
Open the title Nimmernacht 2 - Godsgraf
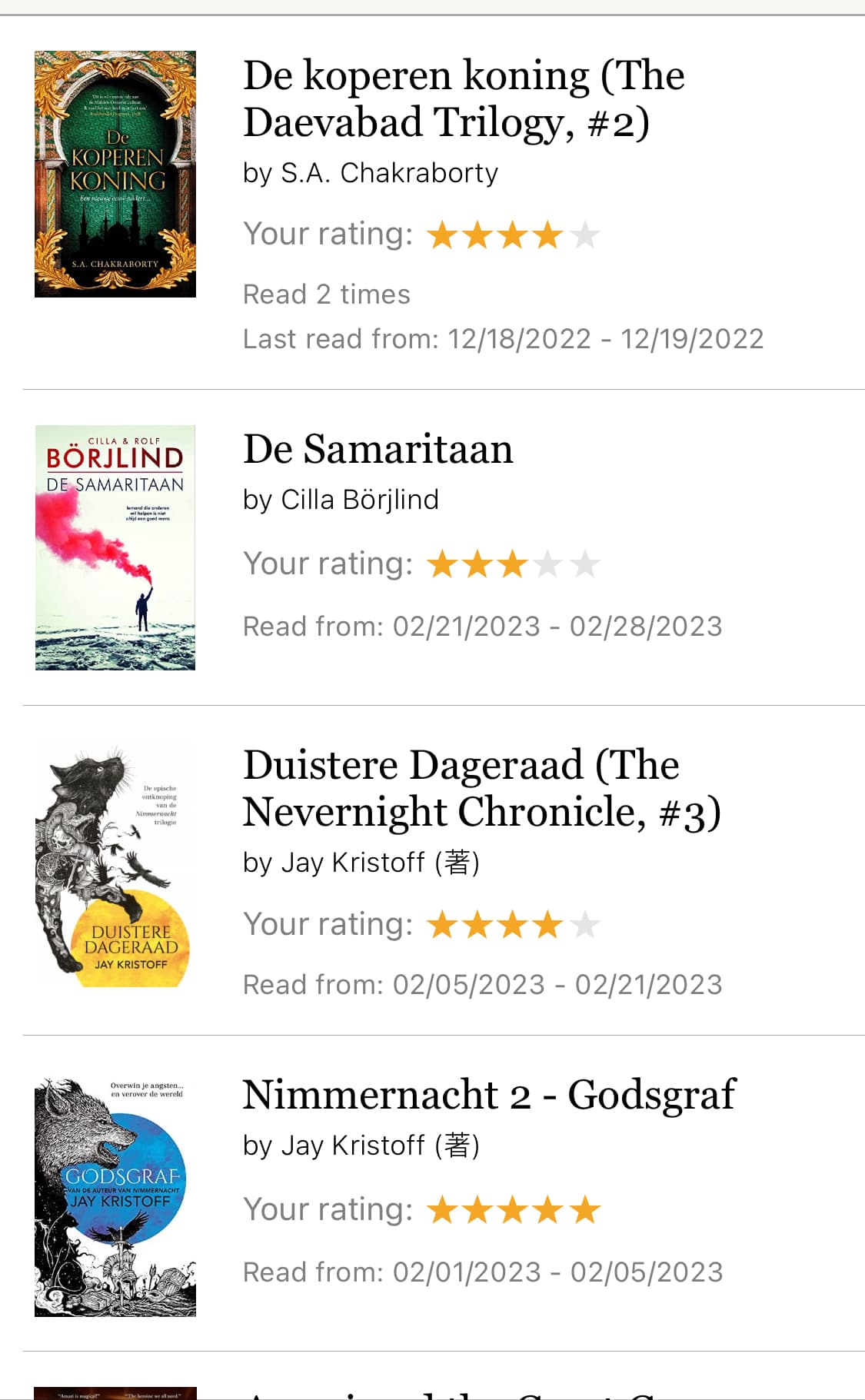[x=489, y=1095]
